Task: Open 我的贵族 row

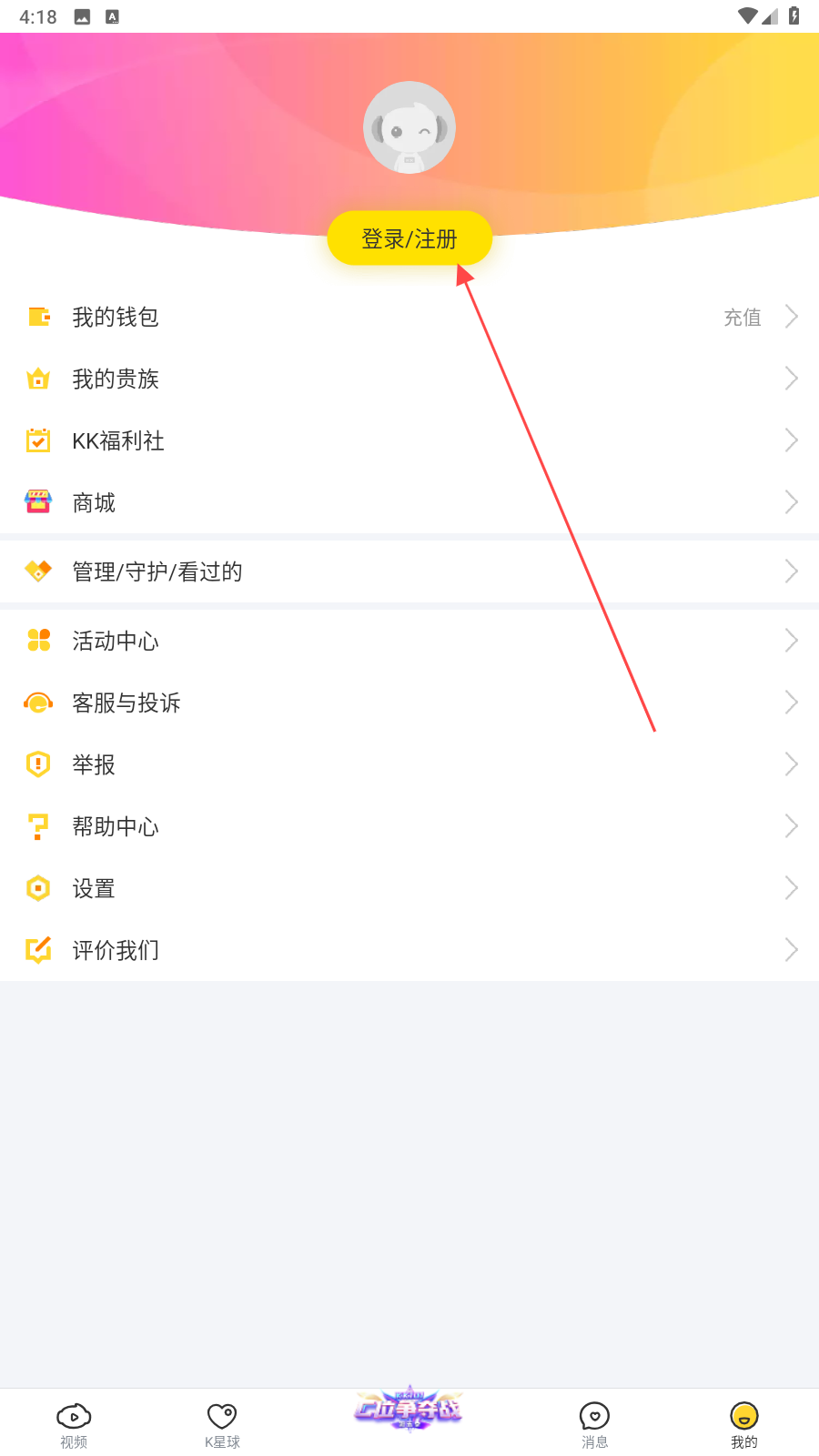Action: [409, 379]
